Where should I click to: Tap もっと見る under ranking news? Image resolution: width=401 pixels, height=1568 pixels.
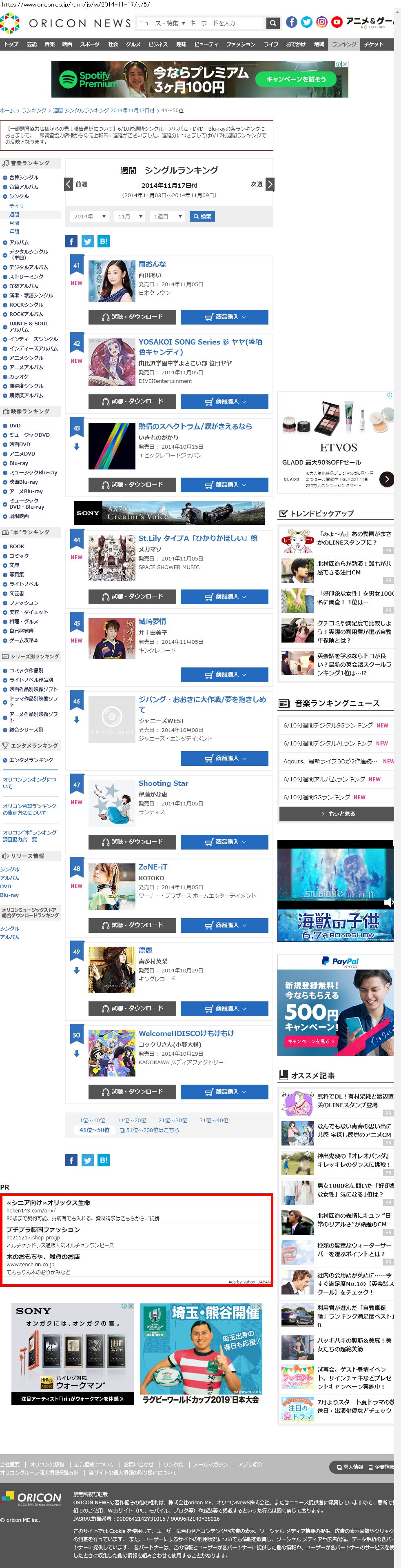(337, 814)
